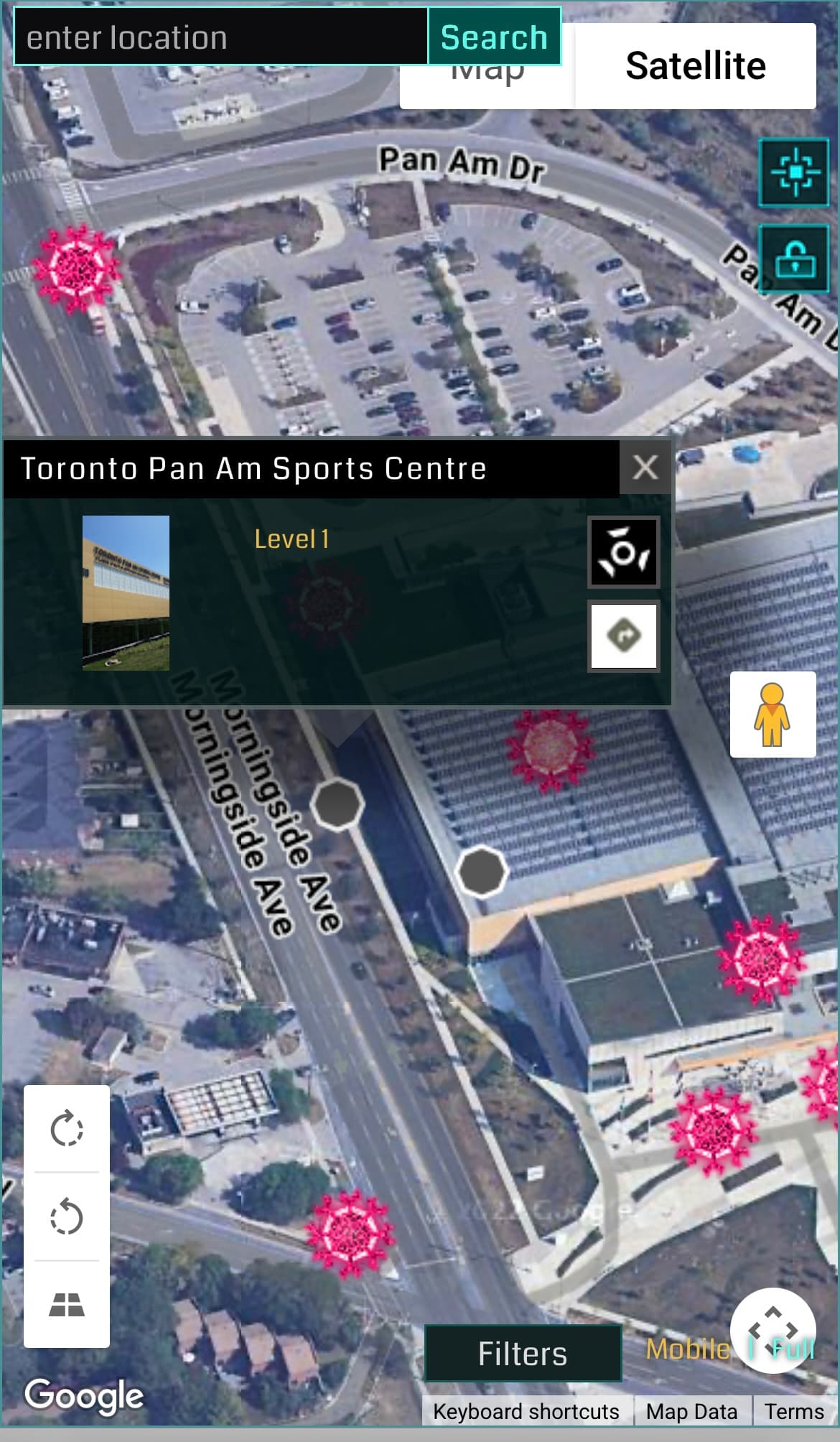Tap the Search button
This screenshot has width=840, height=1442.
pyautogui.click(x=494, y=37)
